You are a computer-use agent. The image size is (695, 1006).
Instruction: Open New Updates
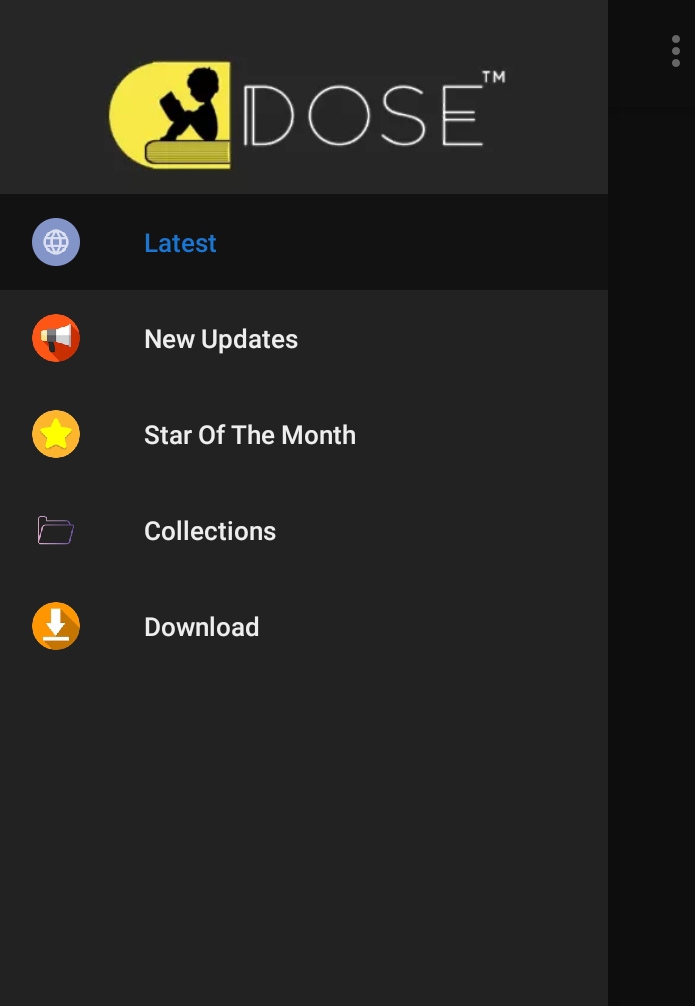220,339
